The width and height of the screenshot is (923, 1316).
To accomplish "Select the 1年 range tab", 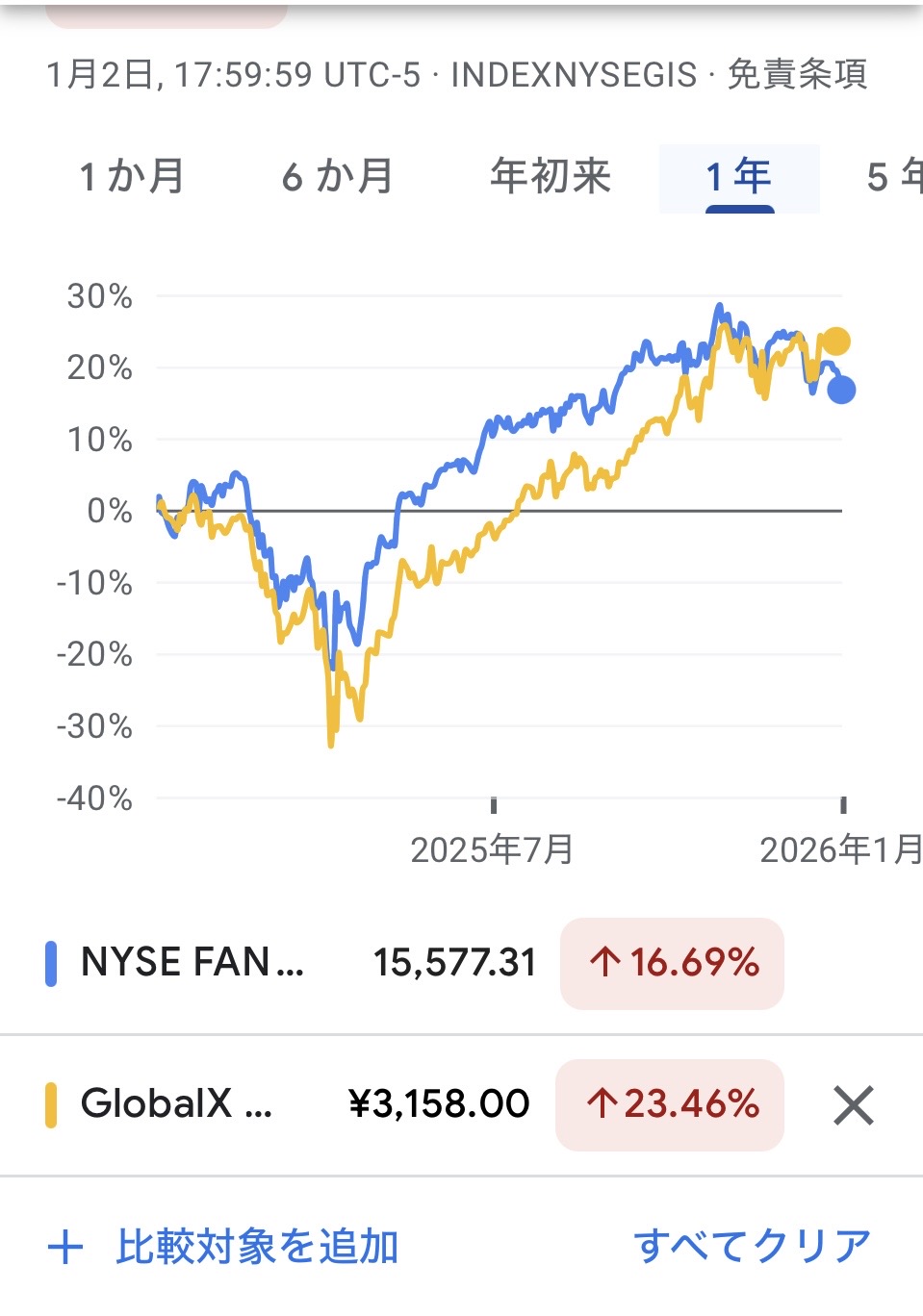I will [739, 177].
